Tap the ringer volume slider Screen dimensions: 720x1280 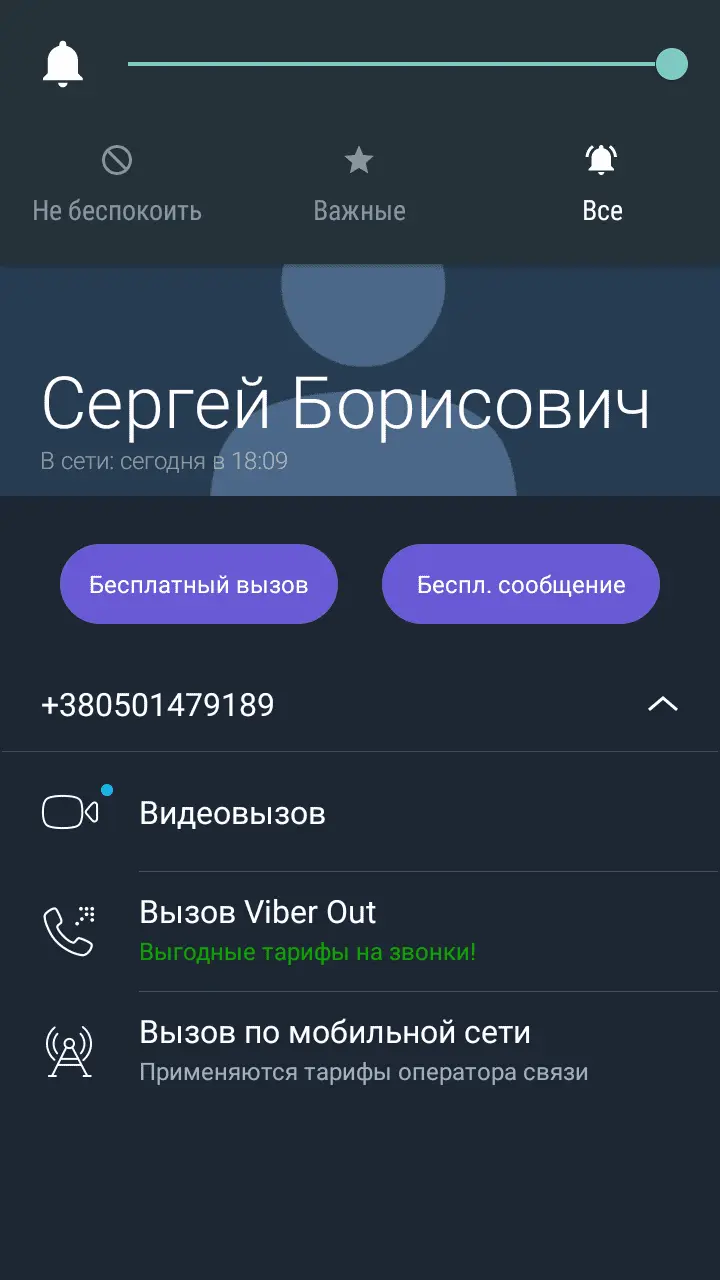click(x=400, y=64)
